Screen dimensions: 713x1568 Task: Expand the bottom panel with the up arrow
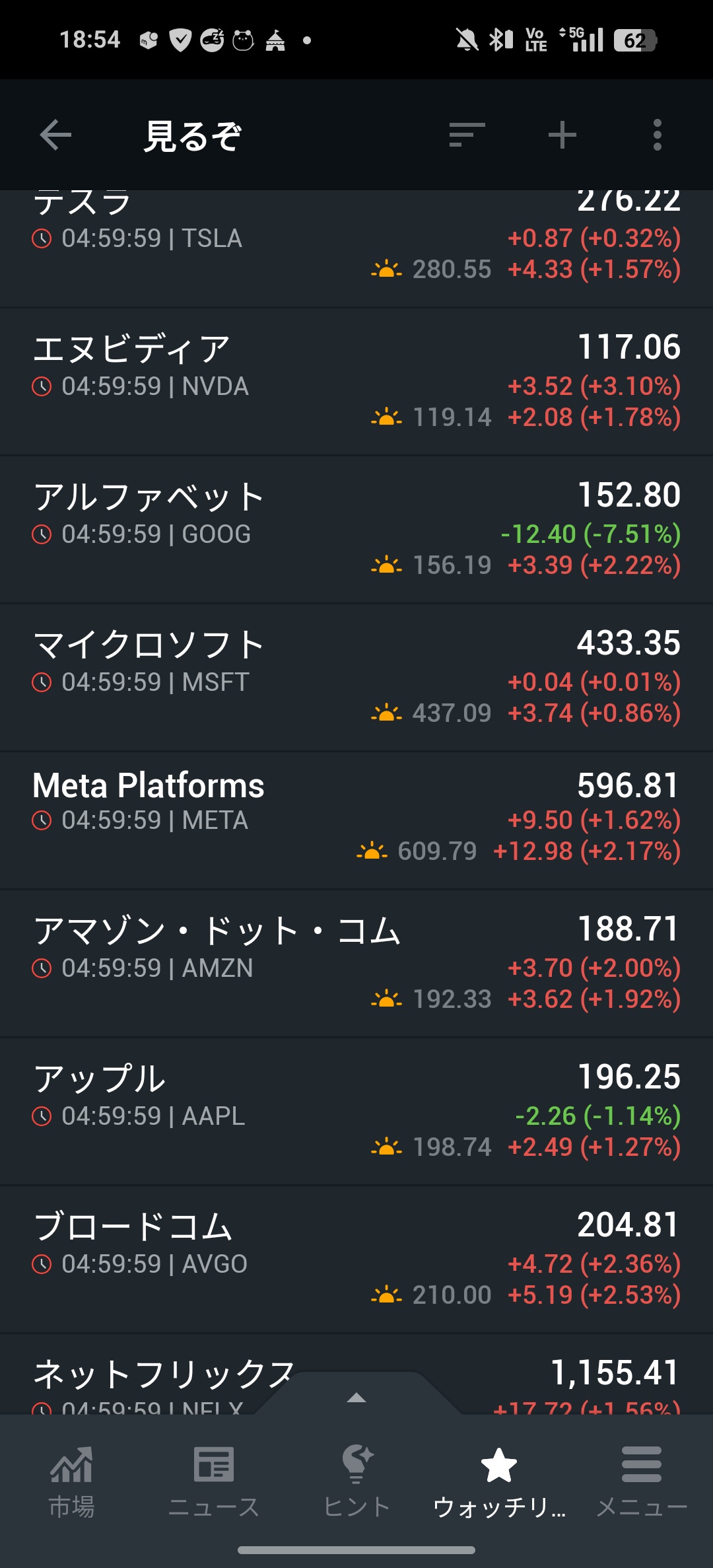(356, 1397)
